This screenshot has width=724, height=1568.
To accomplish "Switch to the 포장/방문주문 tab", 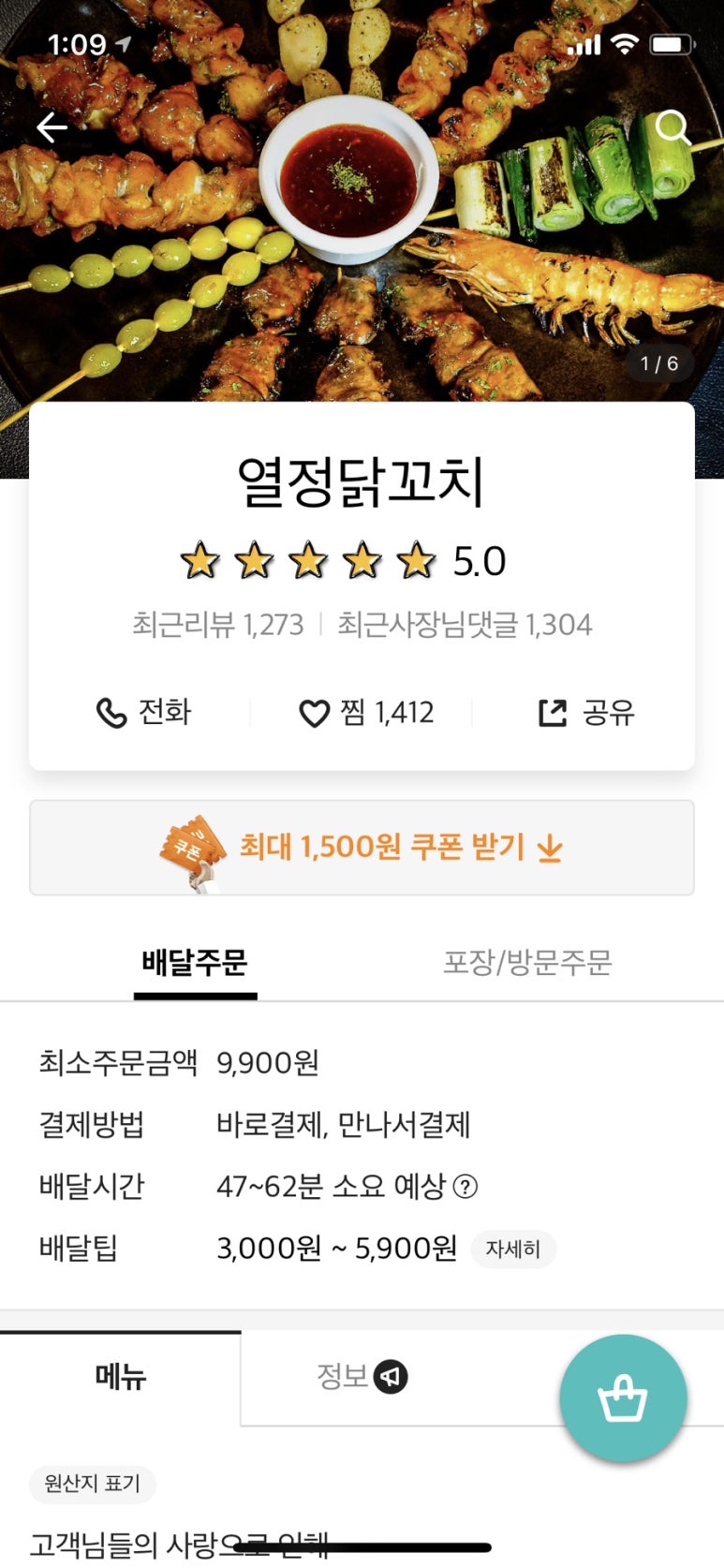I will pyautogui.click(x=527, y=963).
